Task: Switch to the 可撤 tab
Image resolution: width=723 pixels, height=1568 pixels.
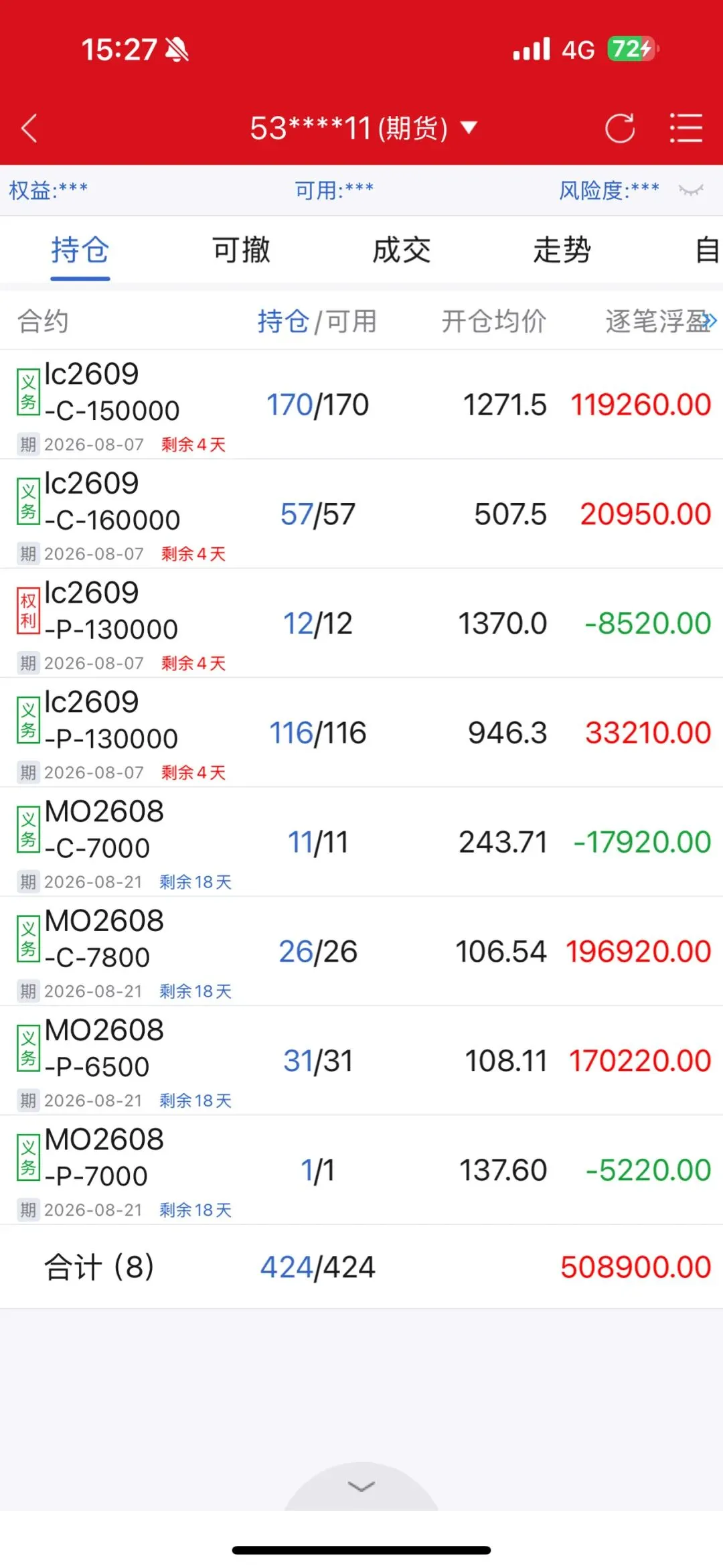Action: point(241,250)
